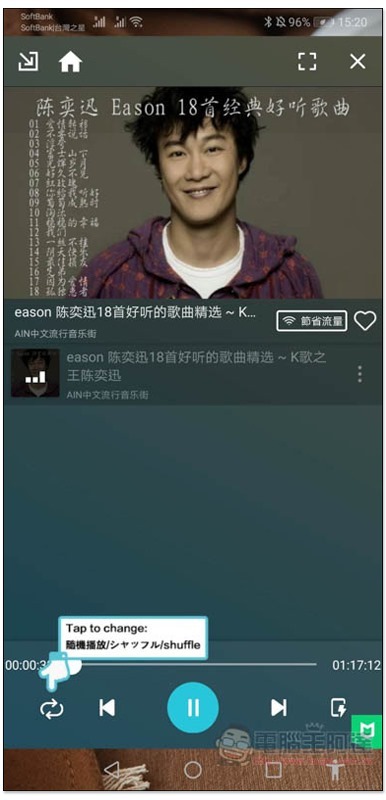Skip to the previous track
The width and height of the screenshot is (386, 800).
pyautogui.click(x=107, y=708)
